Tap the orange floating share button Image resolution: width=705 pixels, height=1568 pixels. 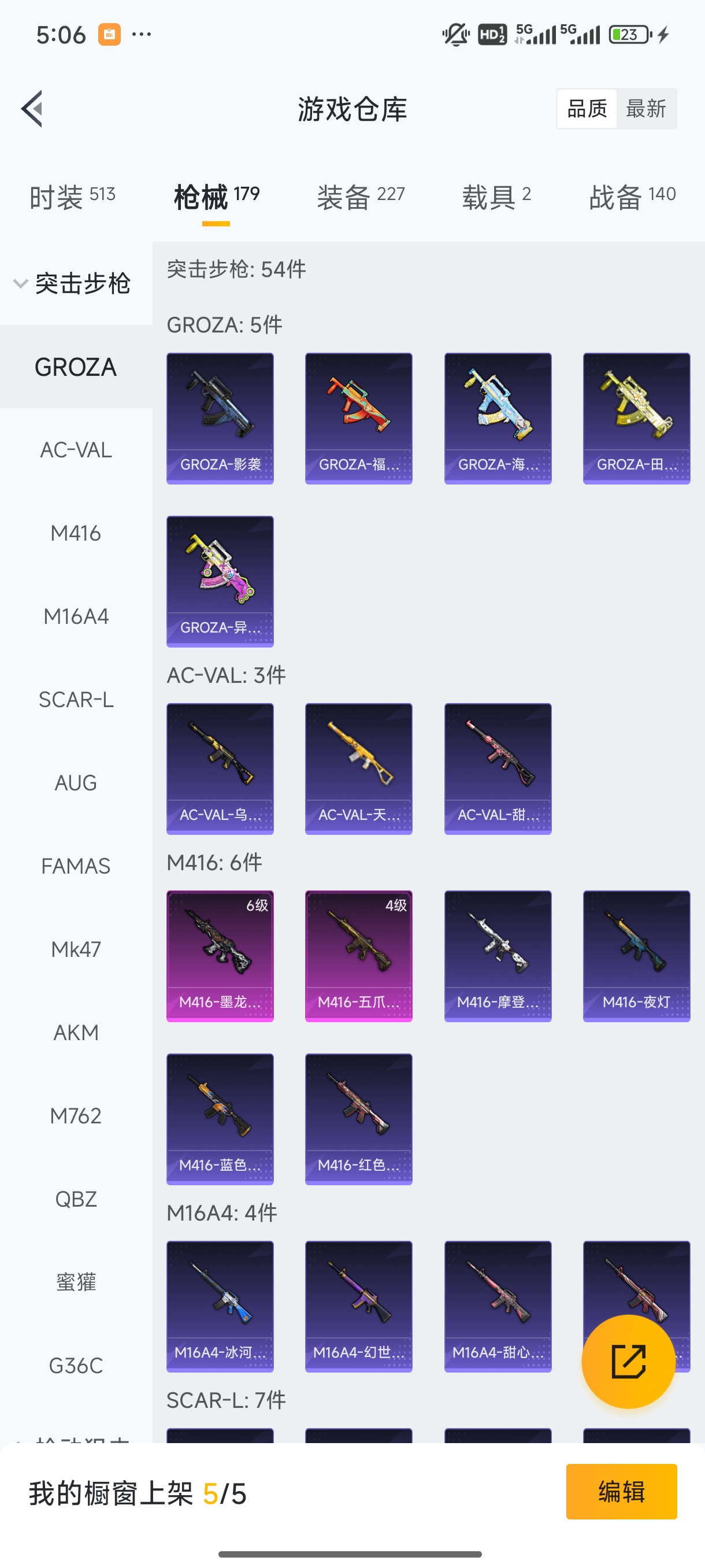coord(628,1361)
